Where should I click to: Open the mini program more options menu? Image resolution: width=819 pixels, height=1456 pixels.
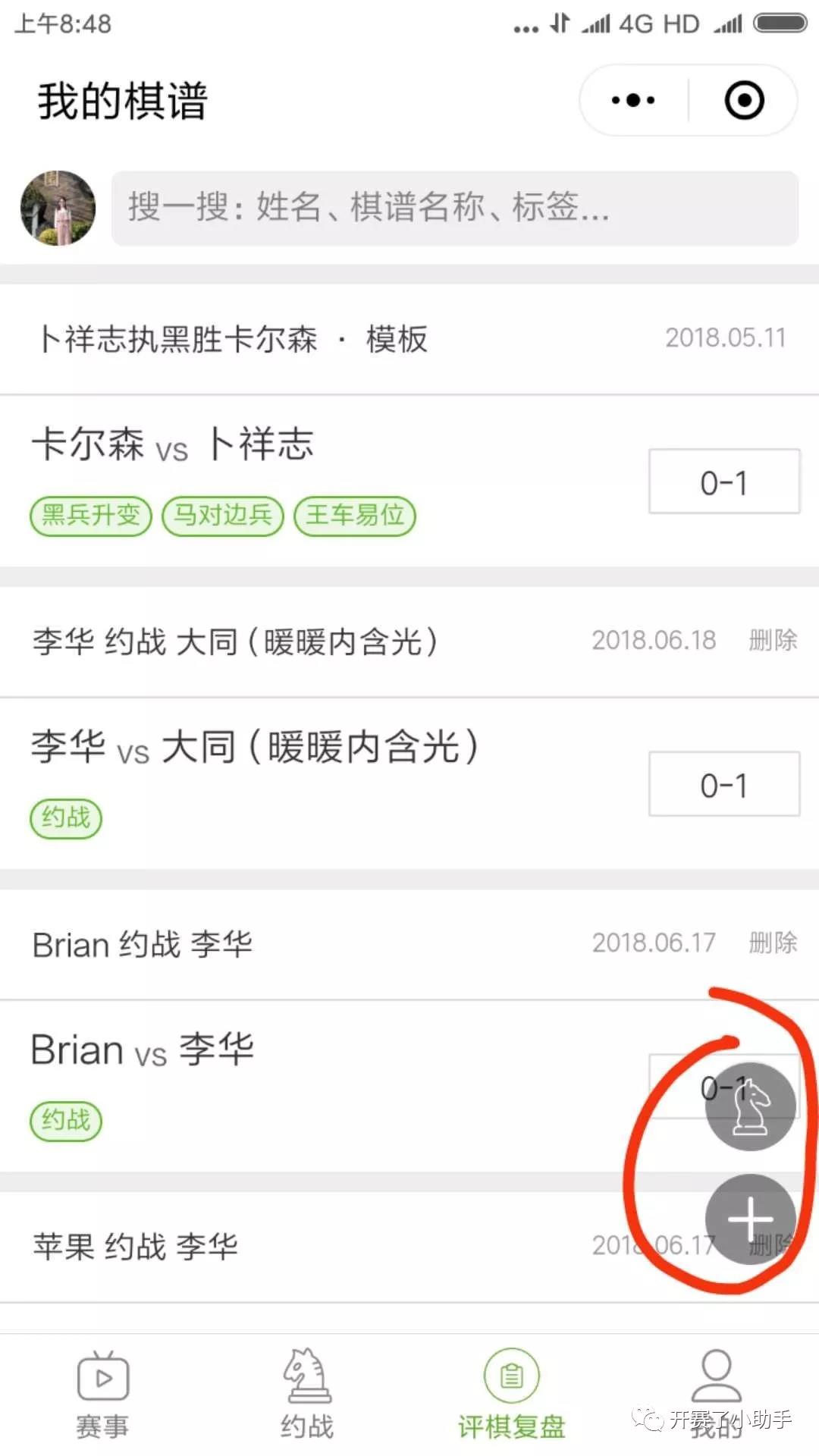tap(633, 100)
